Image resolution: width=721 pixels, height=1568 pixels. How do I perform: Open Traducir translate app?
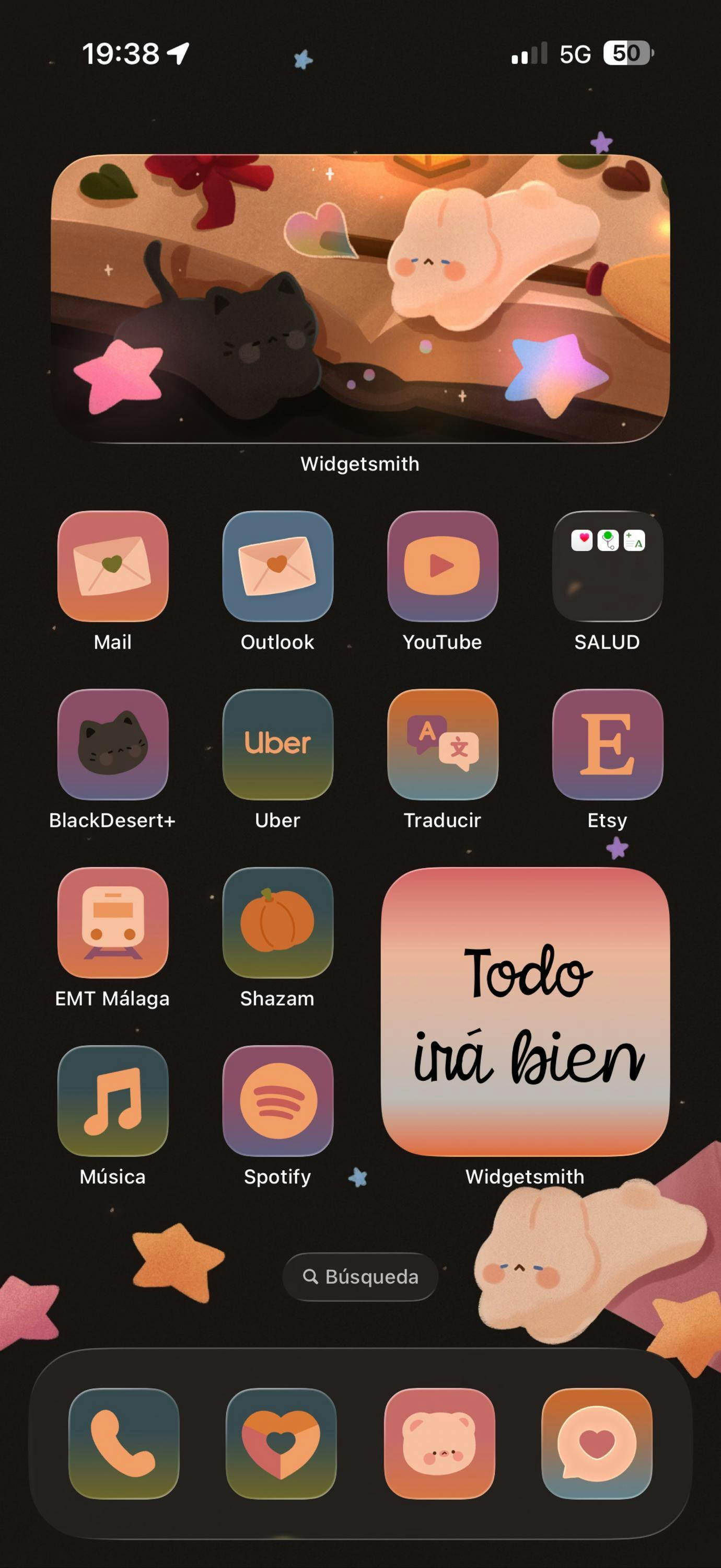coord(443,744)
